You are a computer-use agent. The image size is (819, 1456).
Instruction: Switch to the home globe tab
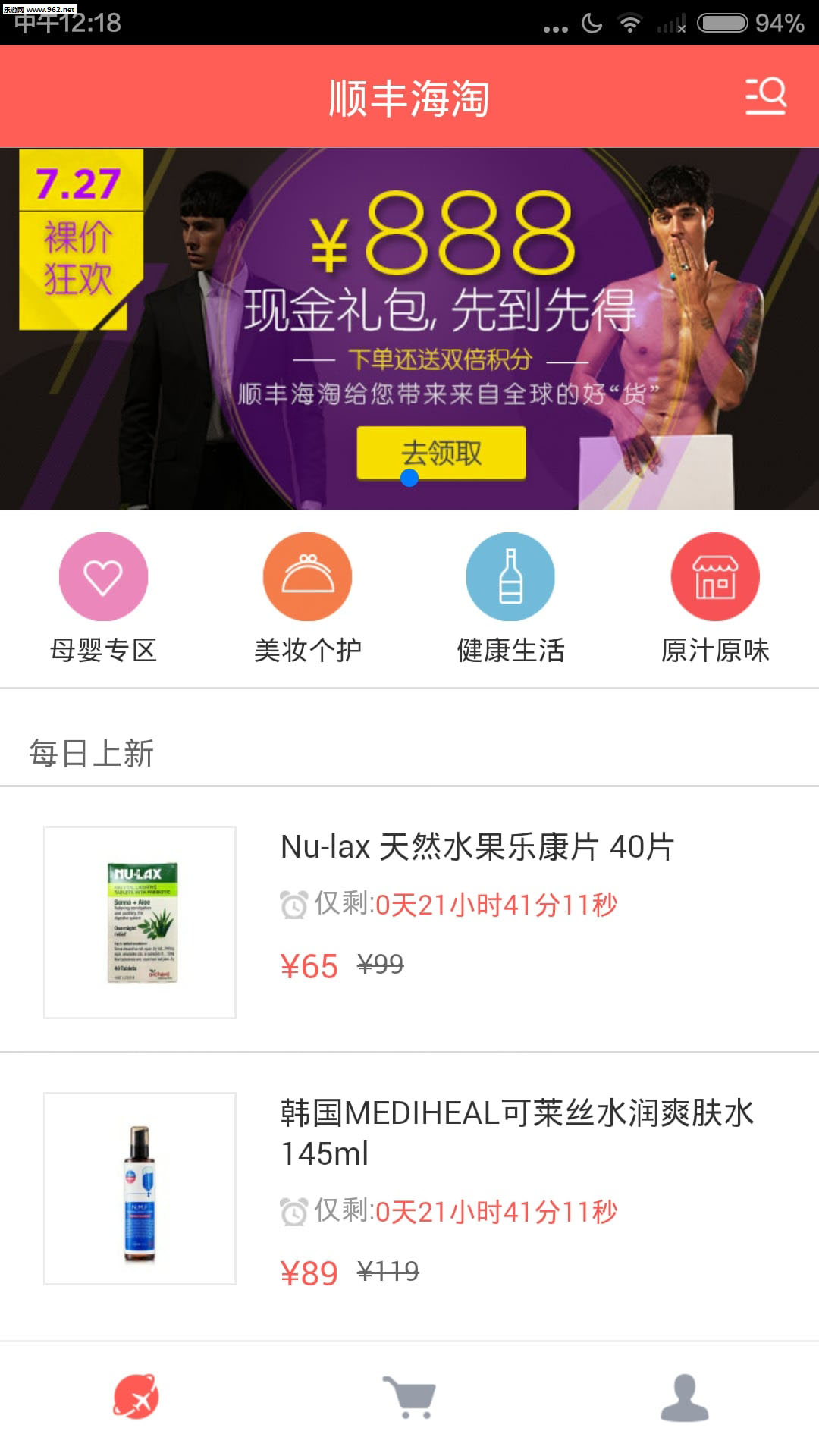(x=136, y=1396)
